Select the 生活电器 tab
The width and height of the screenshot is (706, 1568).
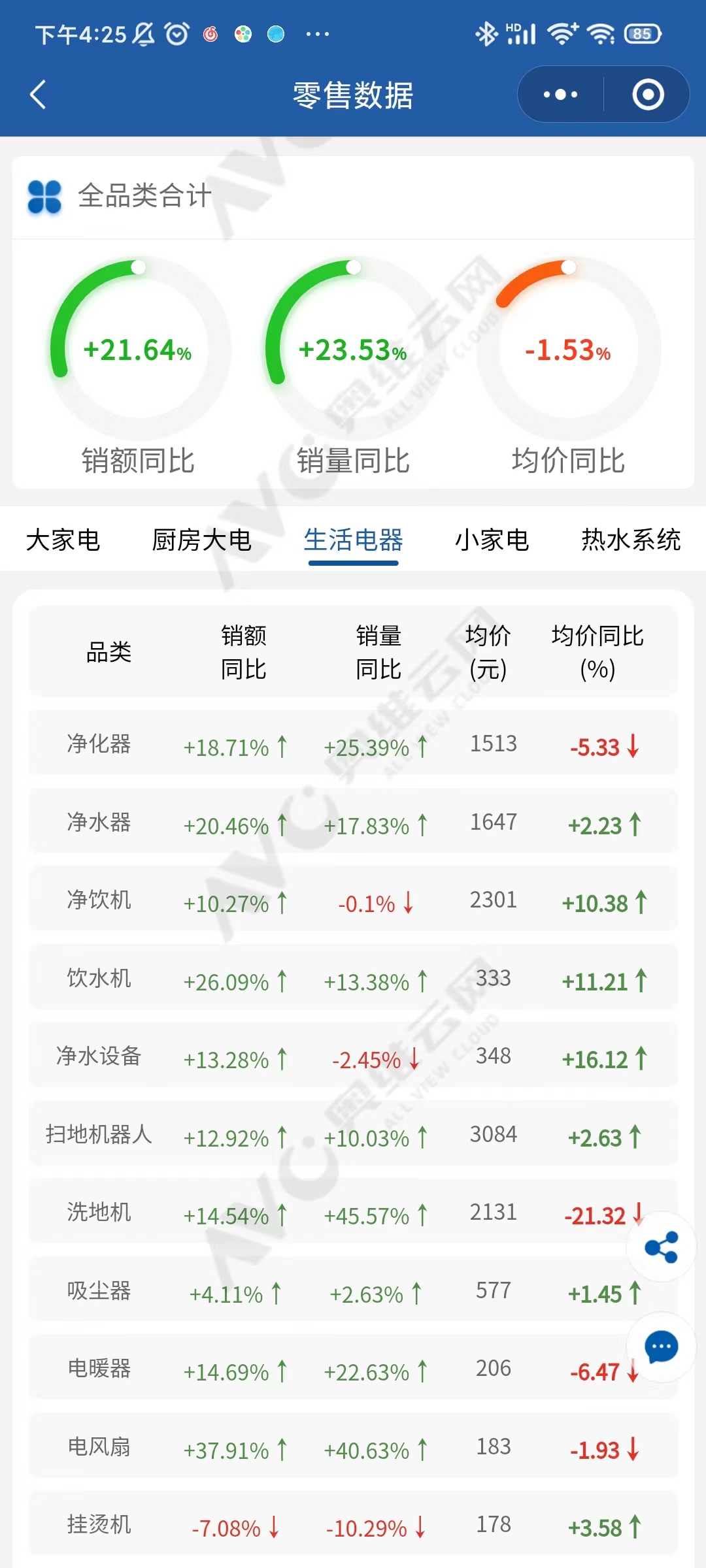353,540
